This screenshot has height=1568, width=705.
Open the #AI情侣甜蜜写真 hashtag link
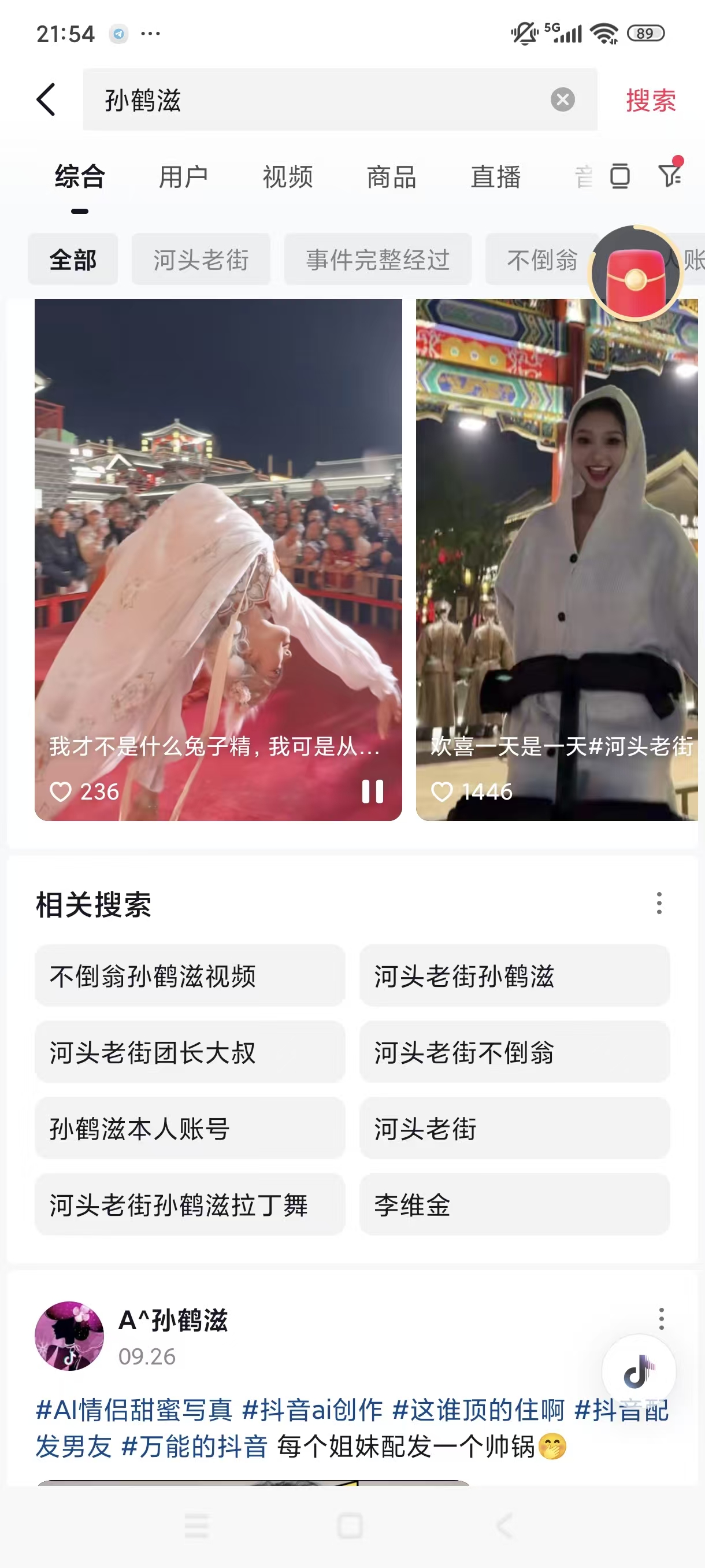[135, 1410]
